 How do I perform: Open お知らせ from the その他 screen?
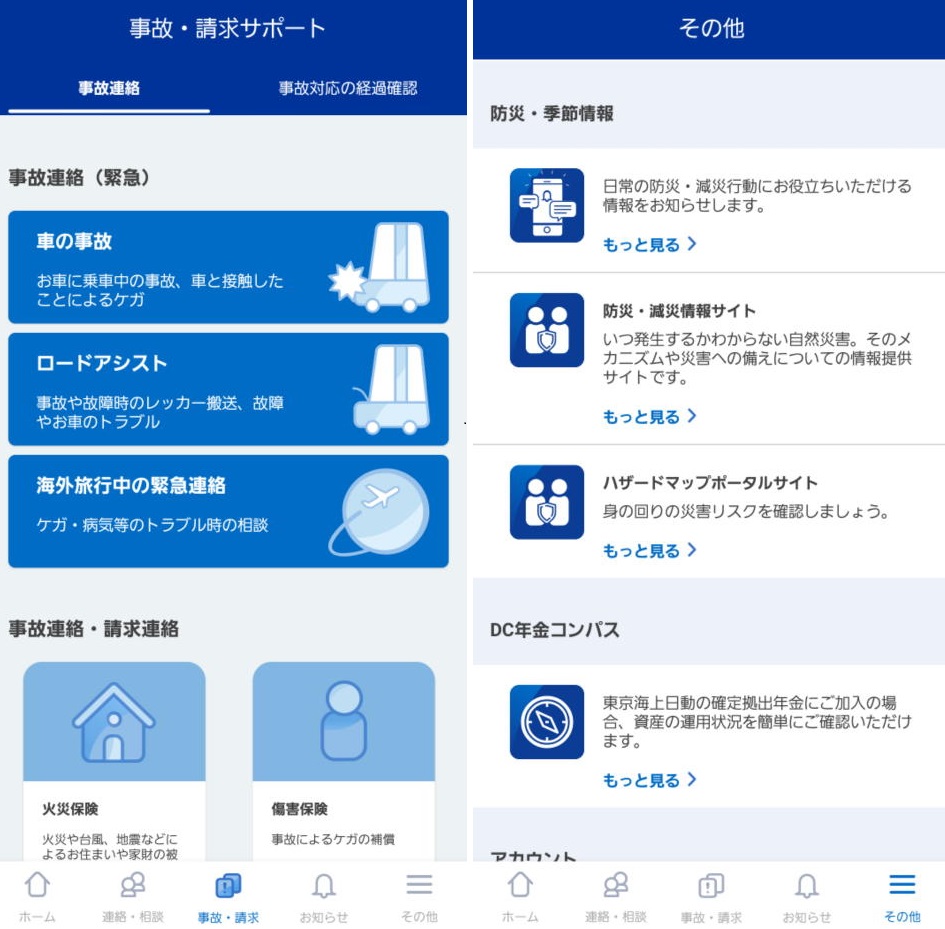[x=806, y=896]
